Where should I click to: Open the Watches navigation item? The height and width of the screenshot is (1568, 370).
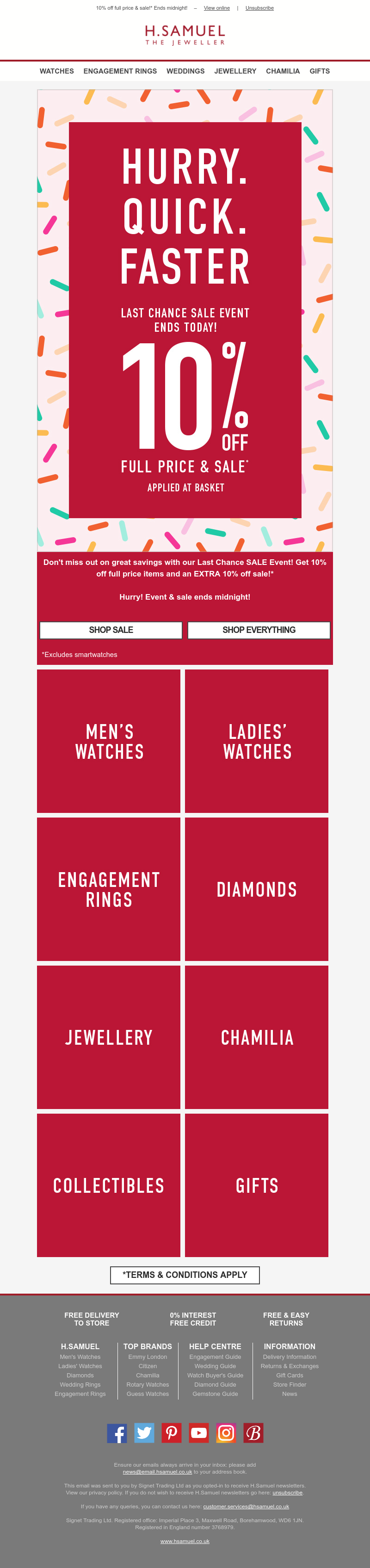56,71
